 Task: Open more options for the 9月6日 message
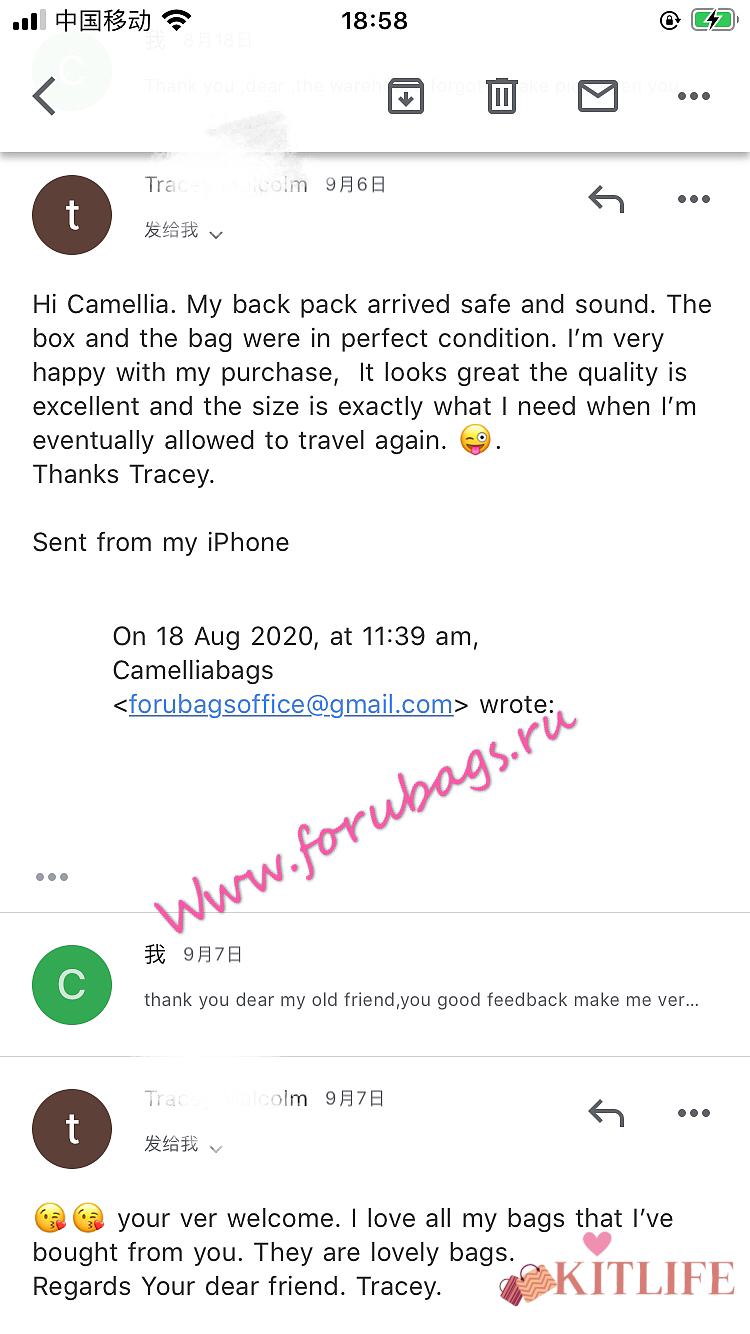(x=693, y=199)
